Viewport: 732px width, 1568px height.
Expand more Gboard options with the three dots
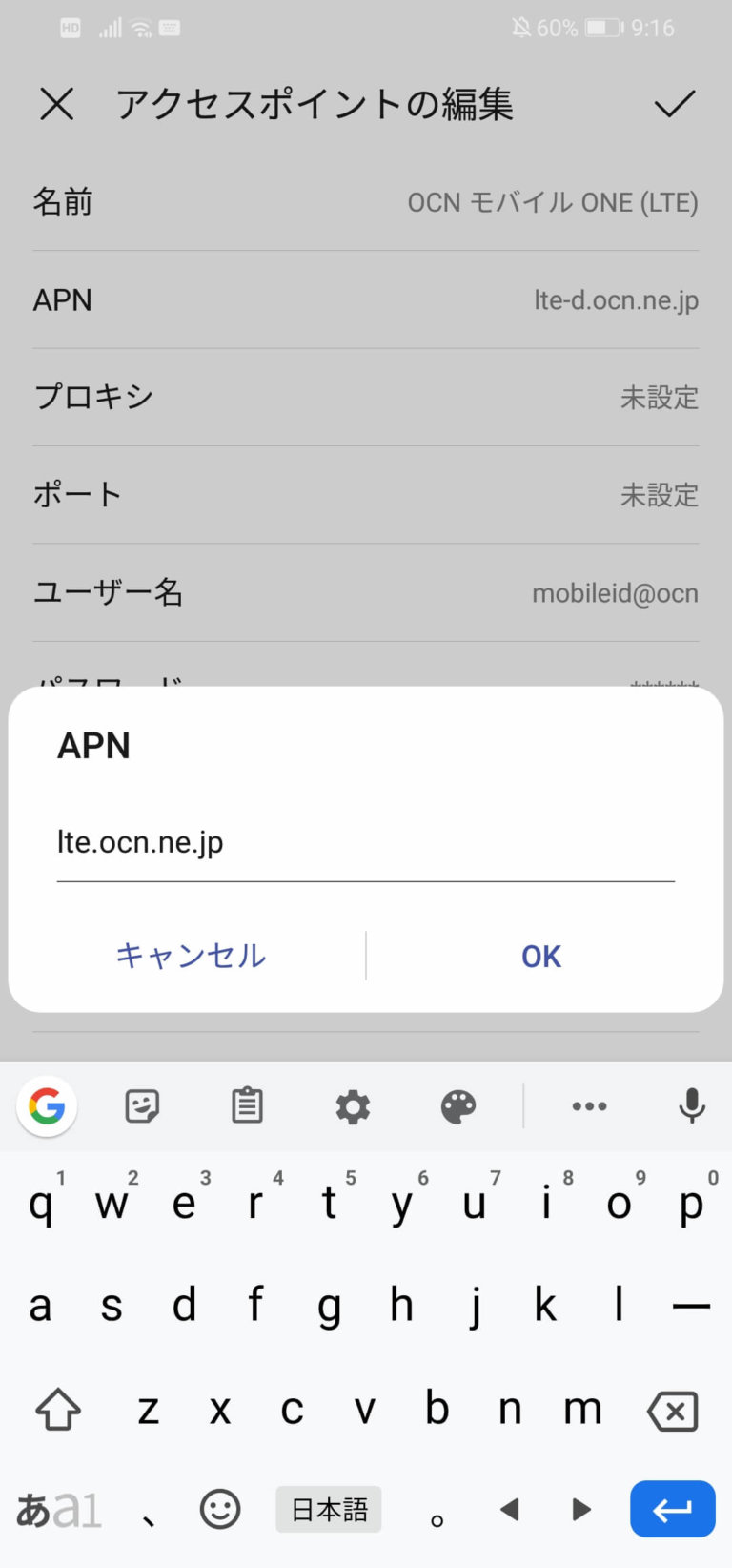pos(589,1106)
